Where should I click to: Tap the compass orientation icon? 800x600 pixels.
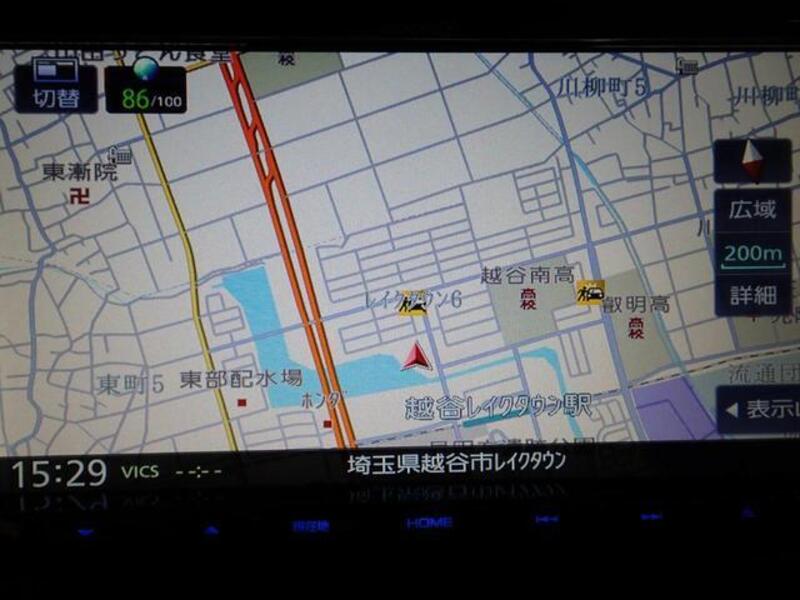752,160
